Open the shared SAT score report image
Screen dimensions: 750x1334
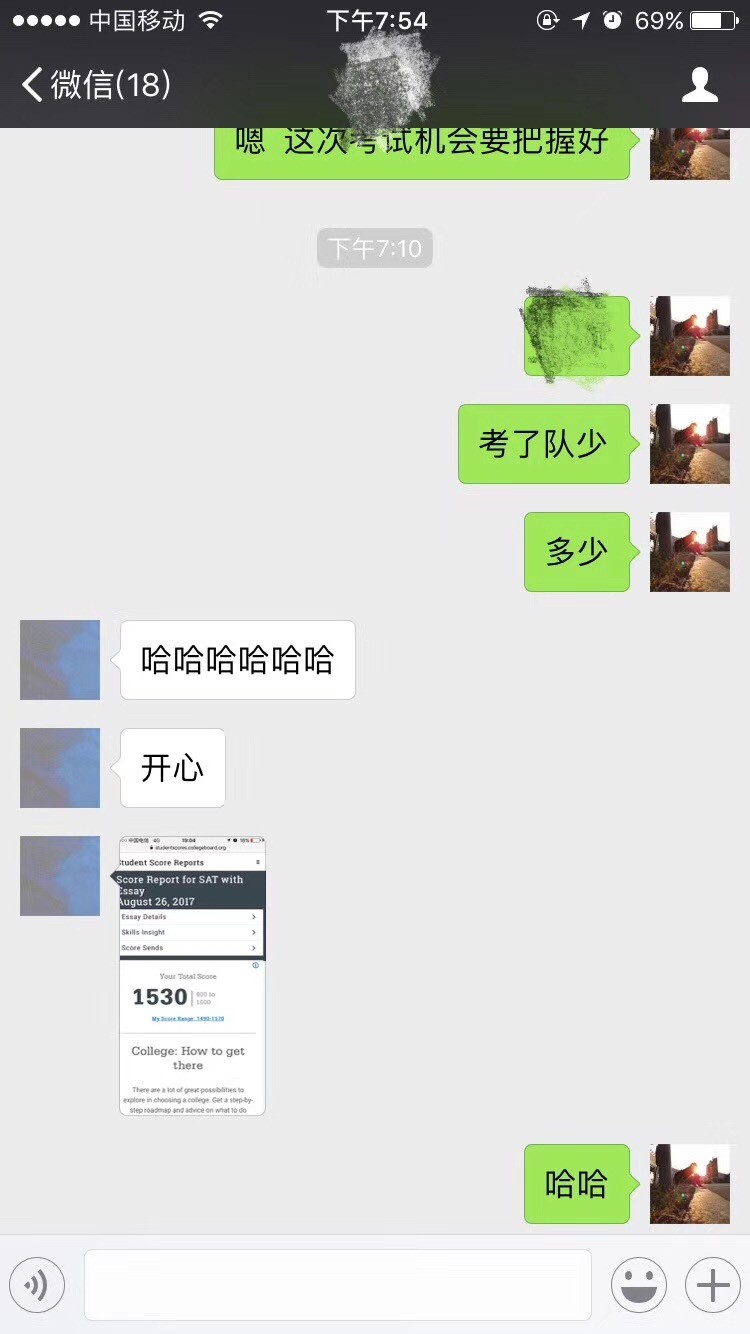point(192,975)
